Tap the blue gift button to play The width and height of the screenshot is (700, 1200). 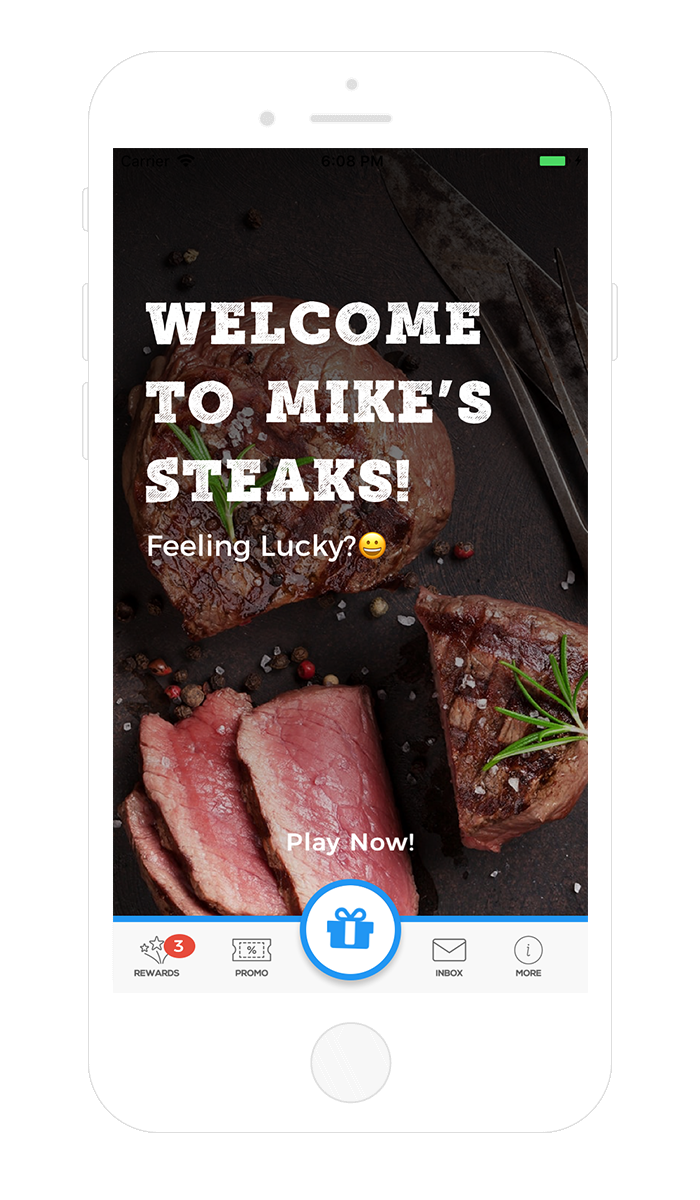(x=350, y=930)
